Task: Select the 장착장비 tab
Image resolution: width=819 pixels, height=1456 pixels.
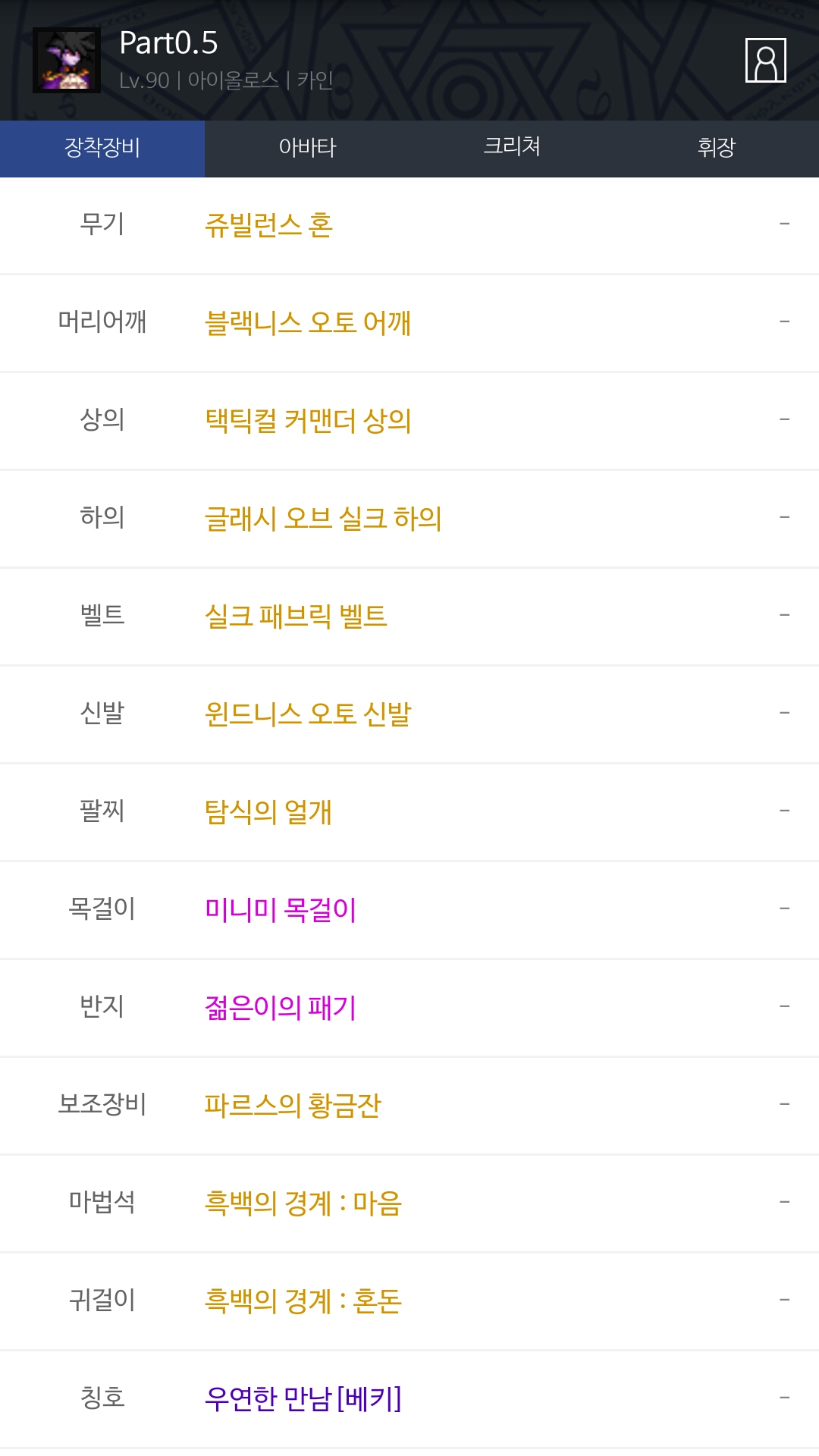Action: pos(102,149)
